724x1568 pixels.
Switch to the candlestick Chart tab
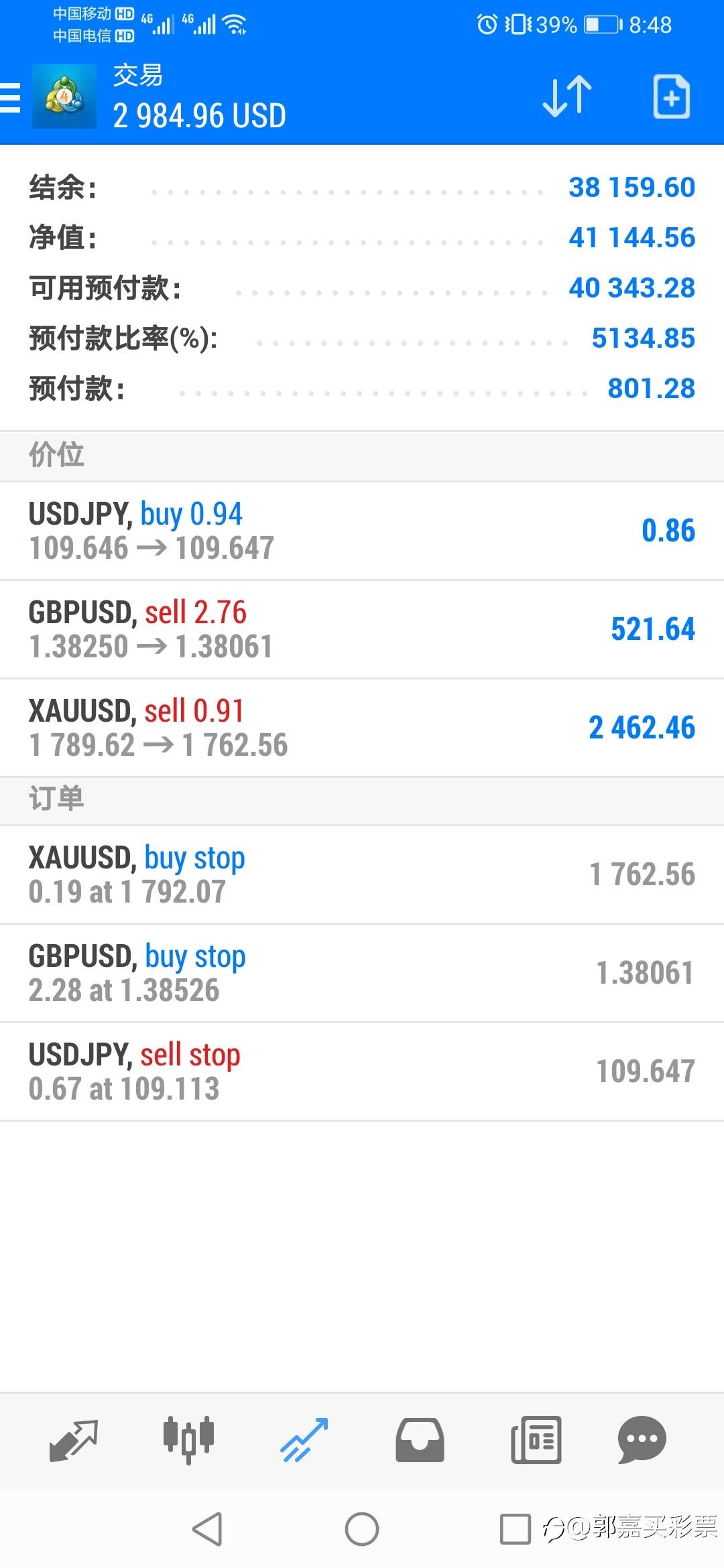tap(189, 1440)
